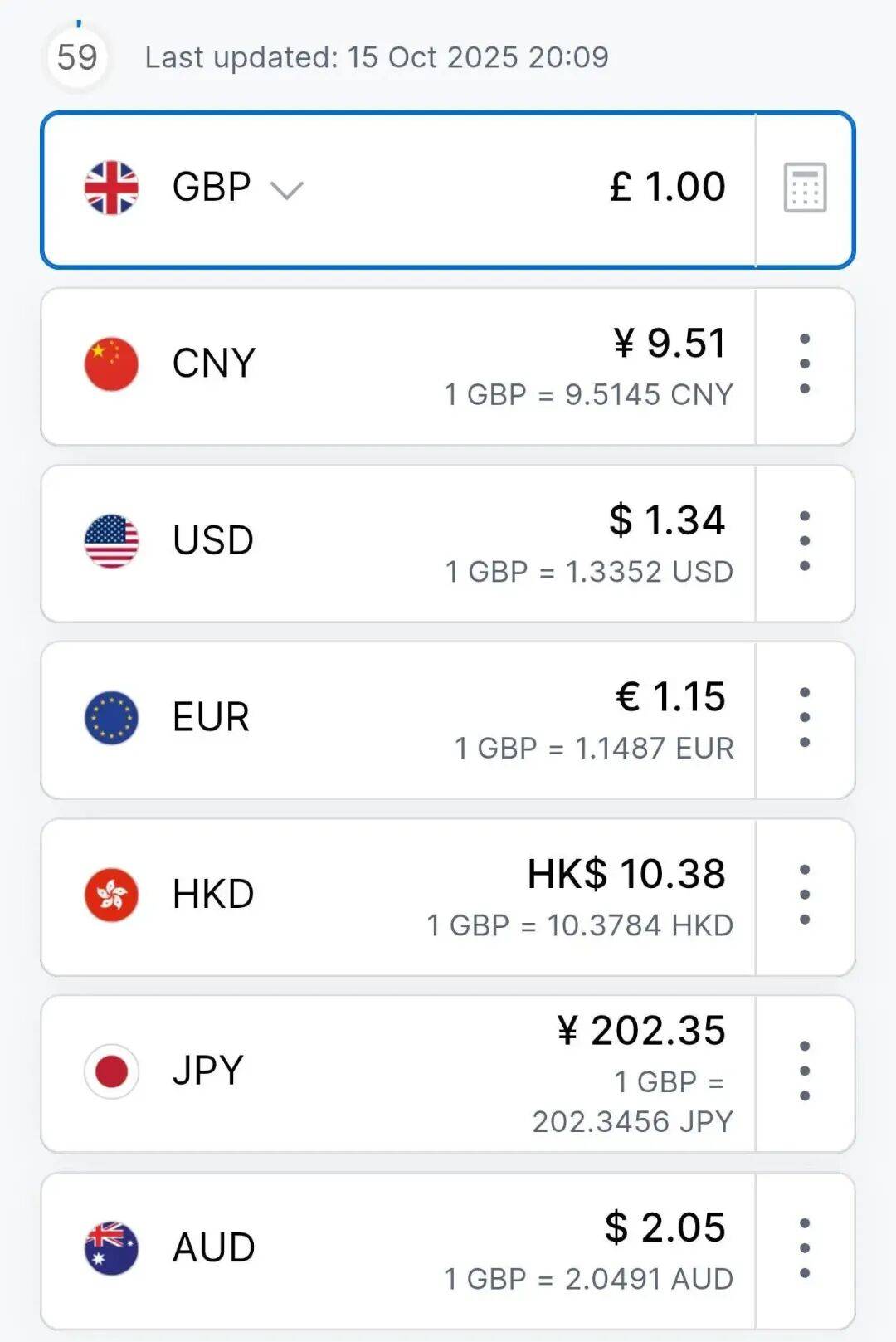Select the HKD currency row

point(398,896)
